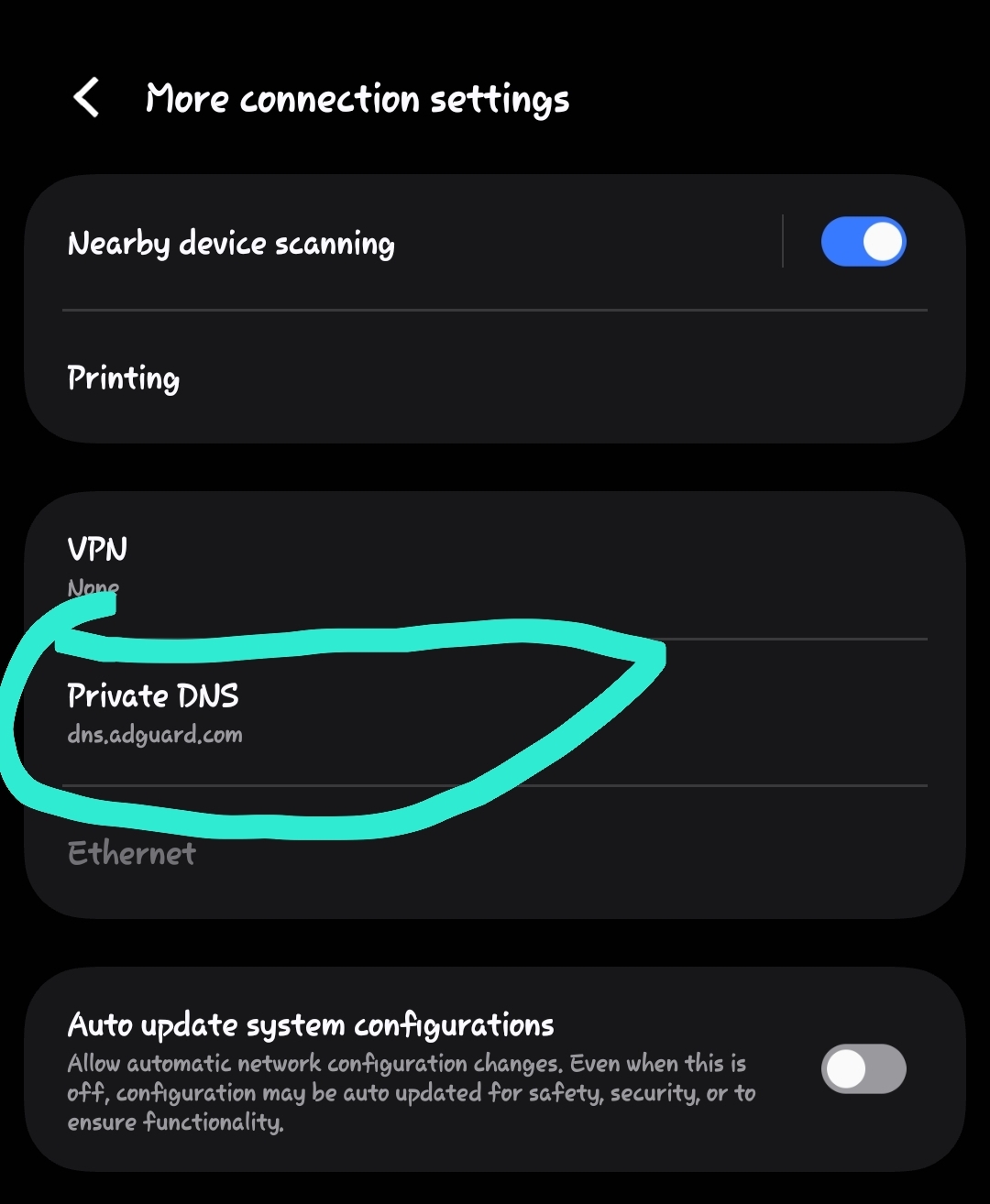The image size is (990, 1204).
Task: Tap the None label under VPN
Action: (92, 586)
